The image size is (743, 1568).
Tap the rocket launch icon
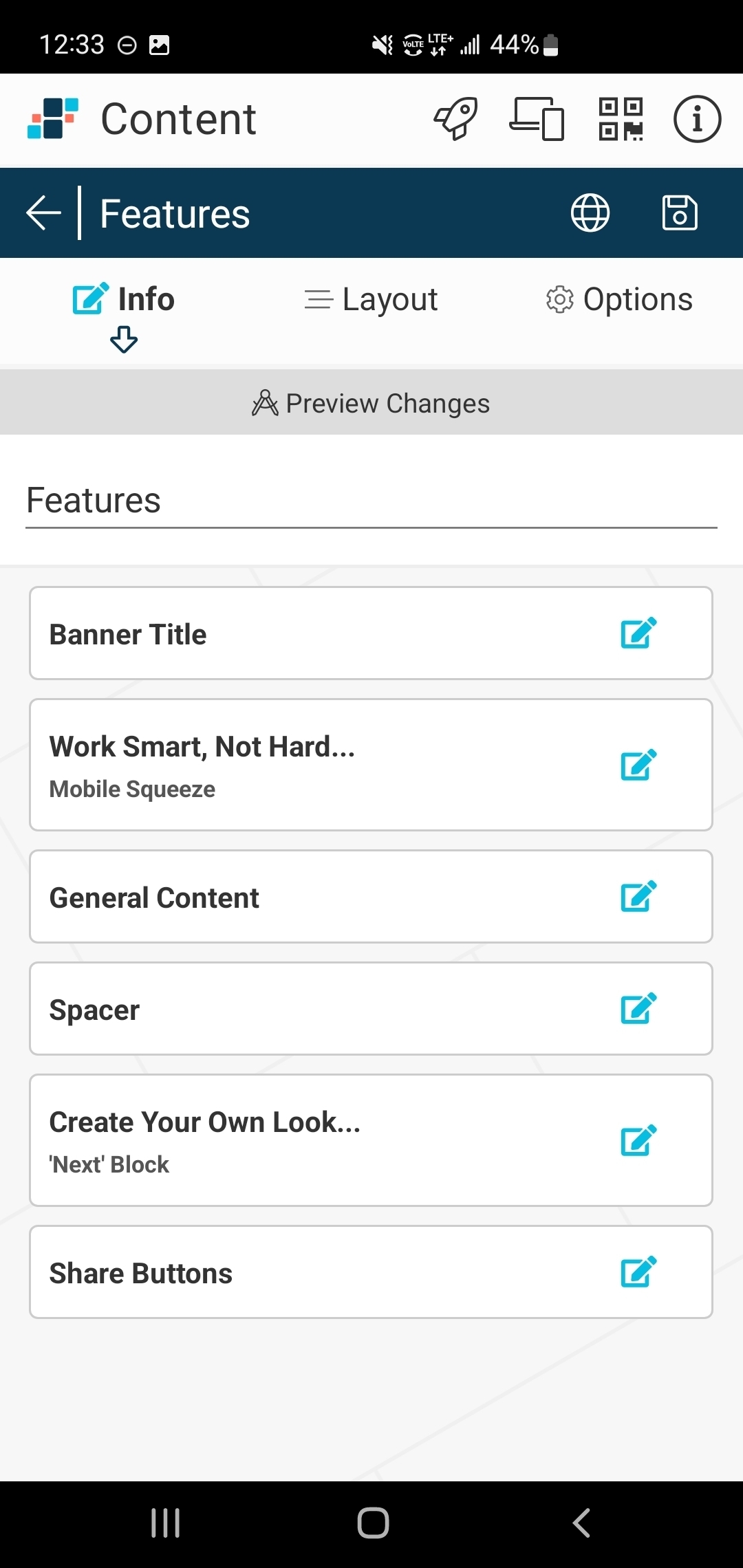click(455, 119)
